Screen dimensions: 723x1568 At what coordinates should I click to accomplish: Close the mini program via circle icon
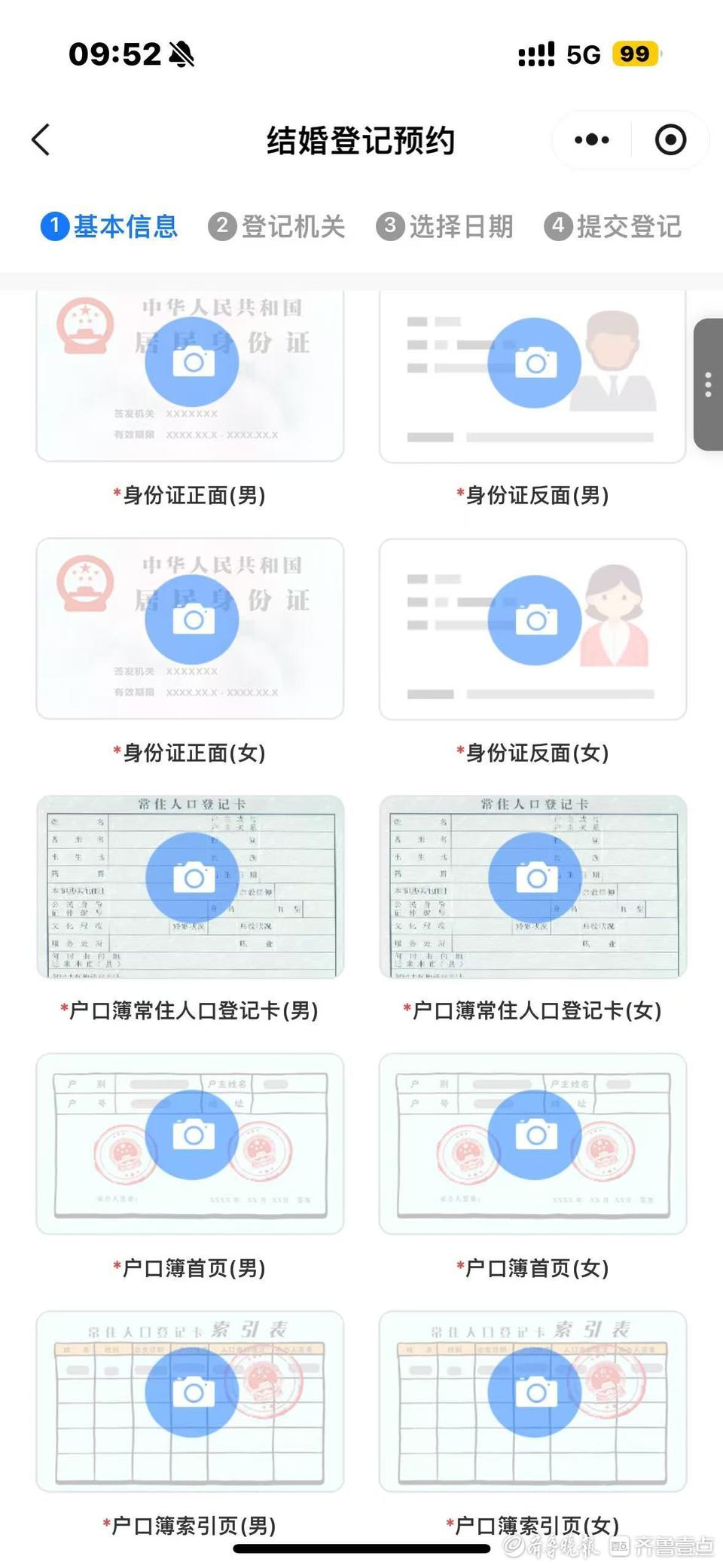pyautogui.click(x=670, y=139)
